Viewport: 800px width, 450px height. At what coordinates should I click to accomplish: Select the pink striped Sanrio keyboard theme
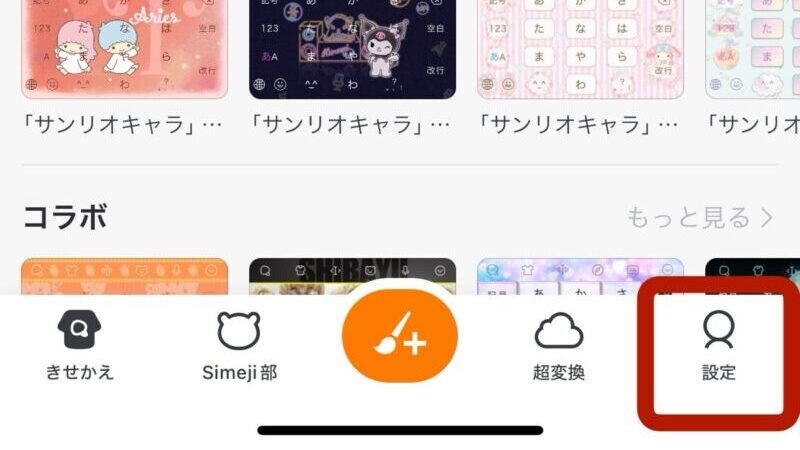click(x=580, y=48)
